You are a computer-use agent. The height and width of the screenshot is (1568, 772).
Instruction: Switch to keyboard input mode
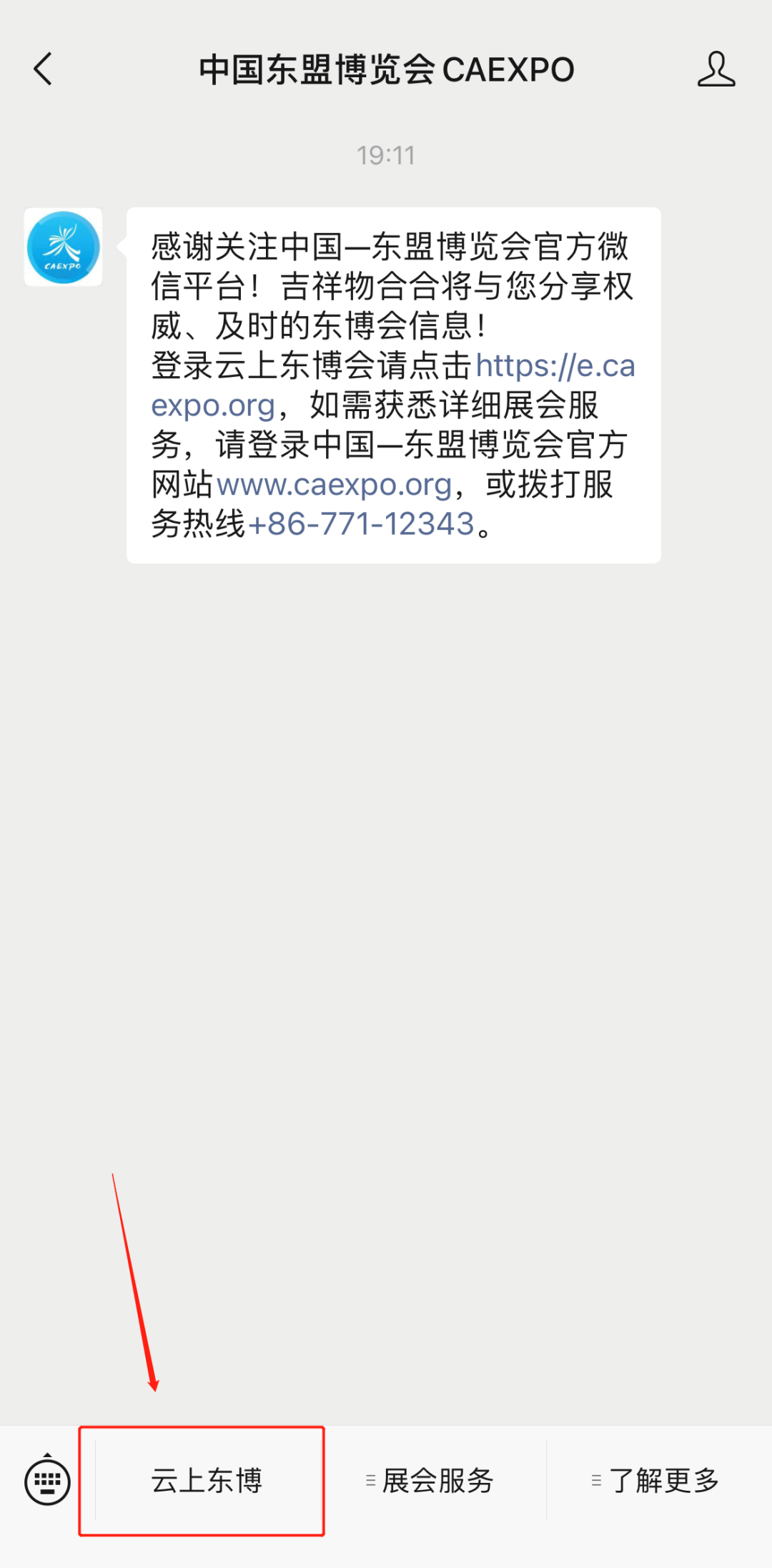pos(47,1481)
